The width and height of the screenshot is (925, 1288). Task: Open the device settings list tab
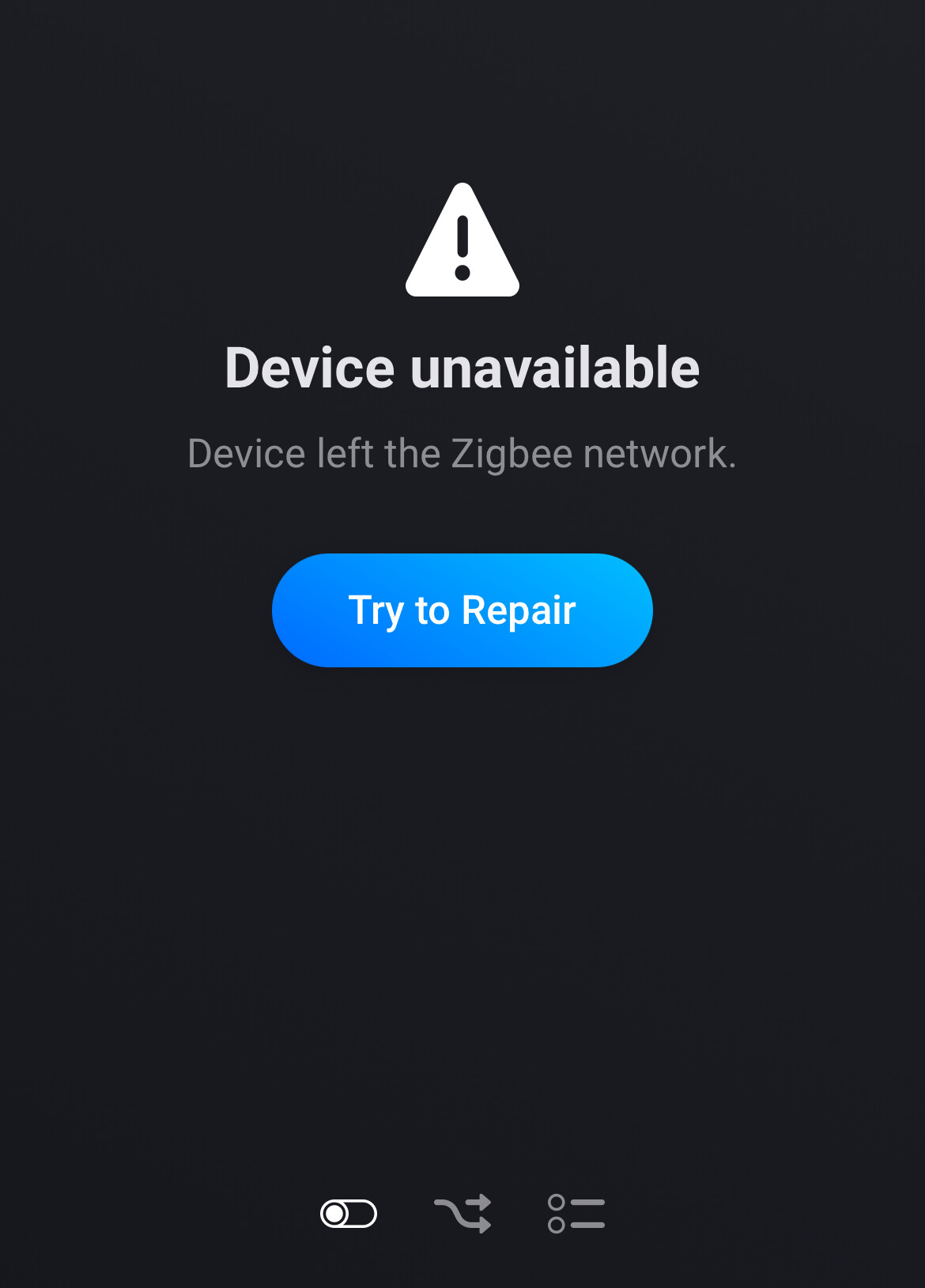(576, 1214)
